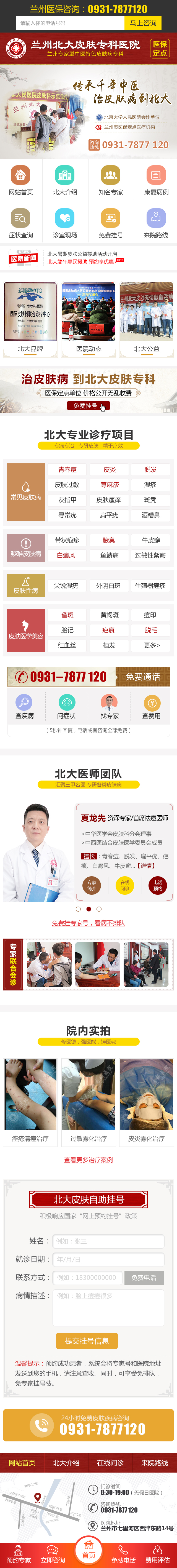Tap the phone number input field
This screenshot has width=177, height=1568.
[70, 23]
